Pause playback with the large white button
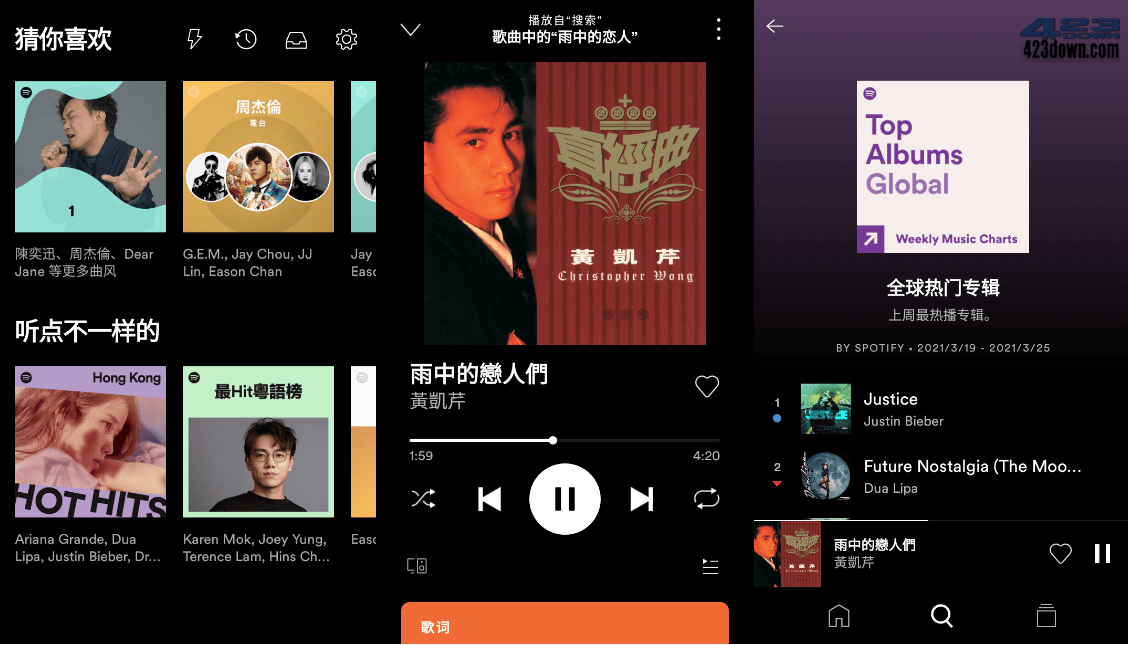Image resolution: width=1128 pixels, height=645 pixels. 565,498
